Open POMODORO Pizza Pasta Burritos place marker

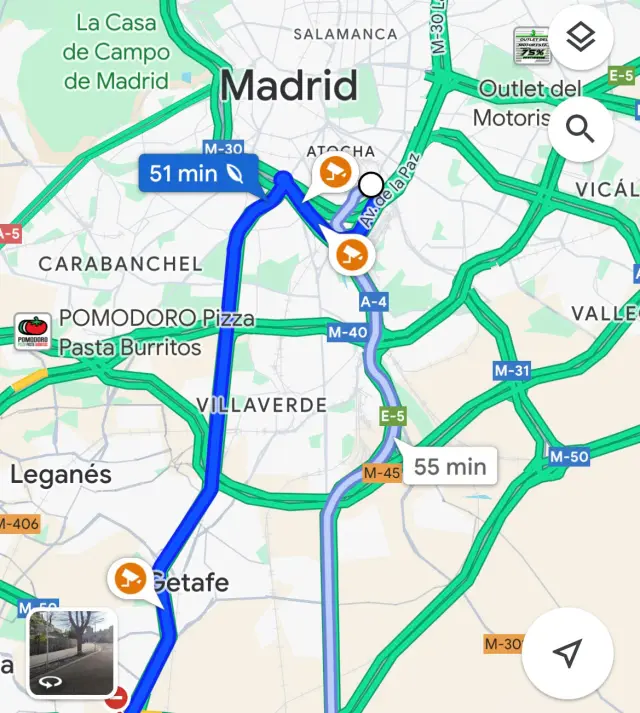pos(32,333)
